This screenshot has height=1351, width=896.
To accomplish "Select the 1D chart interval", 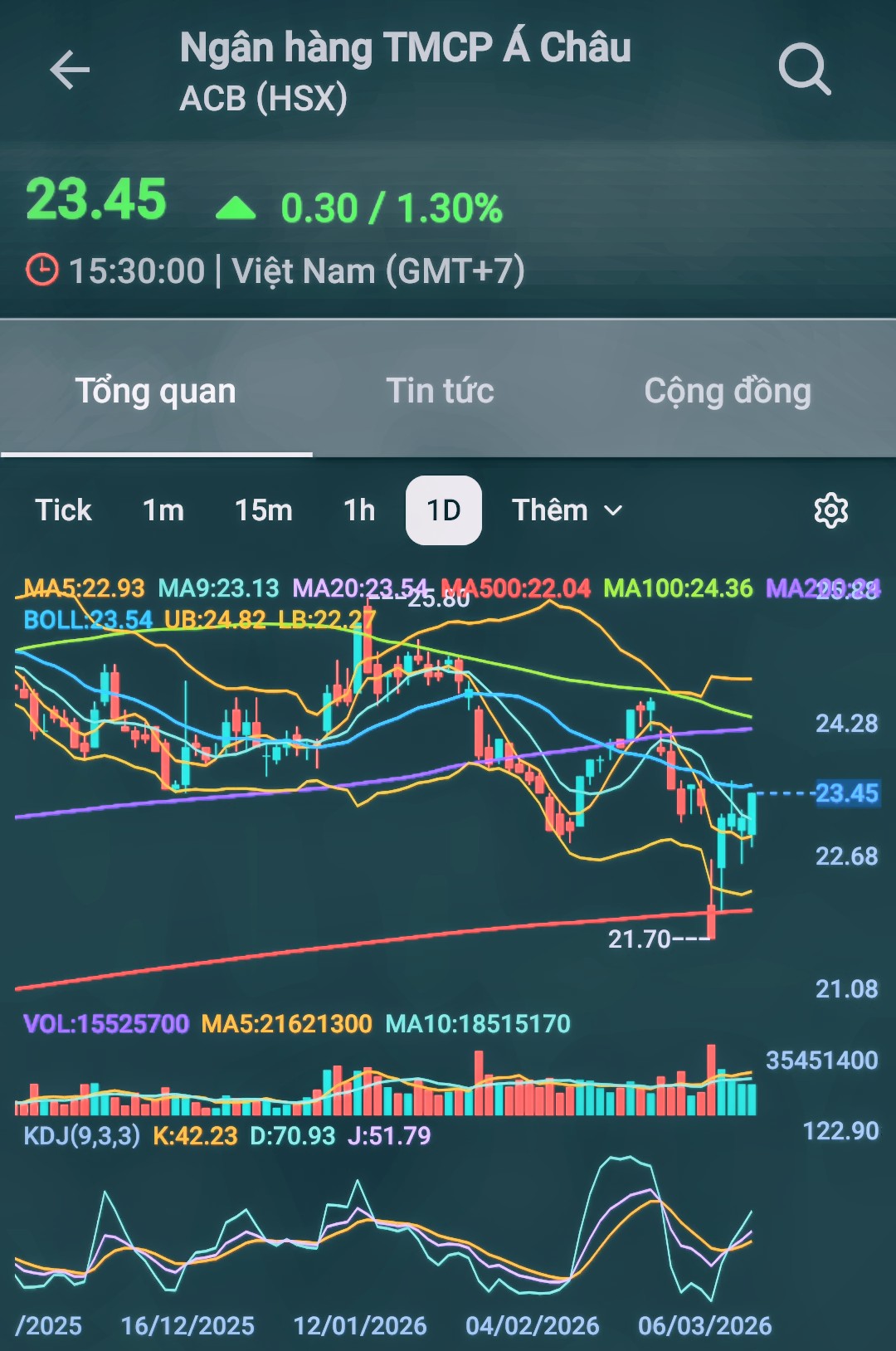I will point(444,510).
